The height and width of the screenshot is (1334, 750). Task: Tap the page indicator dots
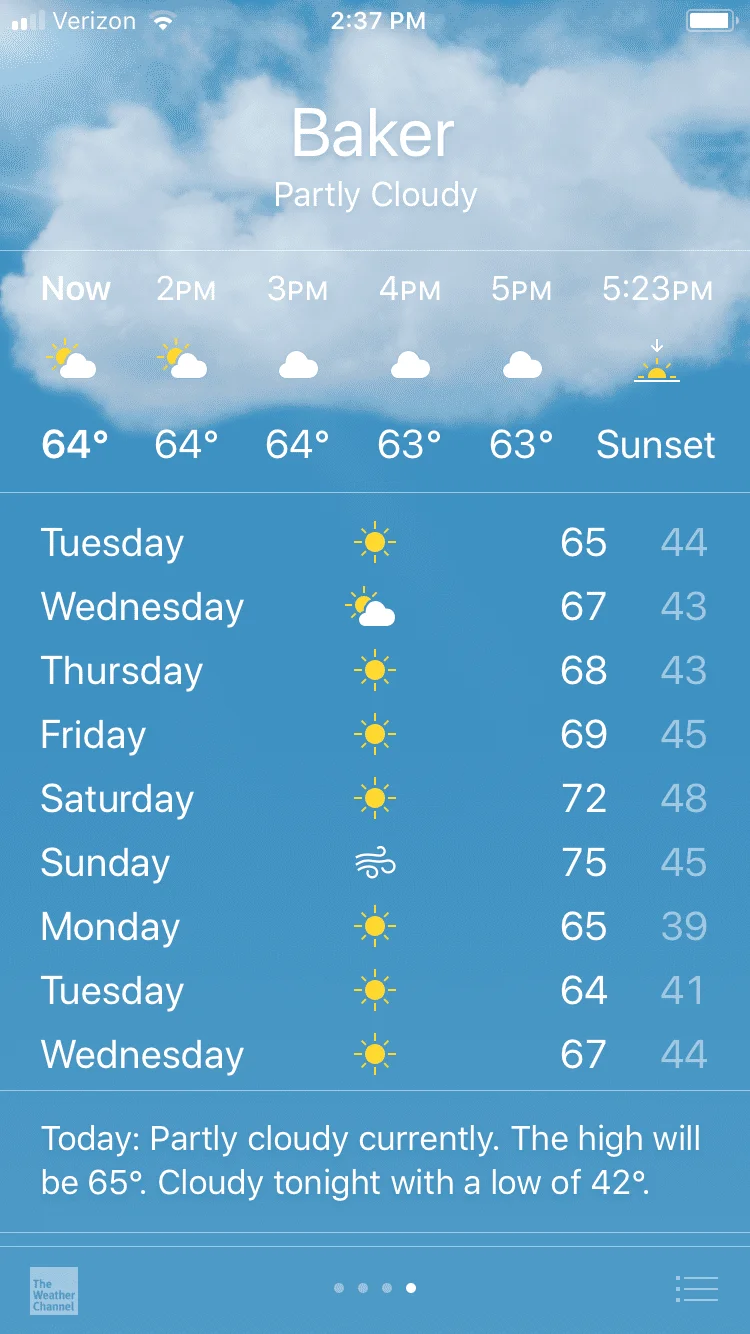[375, 1288]
